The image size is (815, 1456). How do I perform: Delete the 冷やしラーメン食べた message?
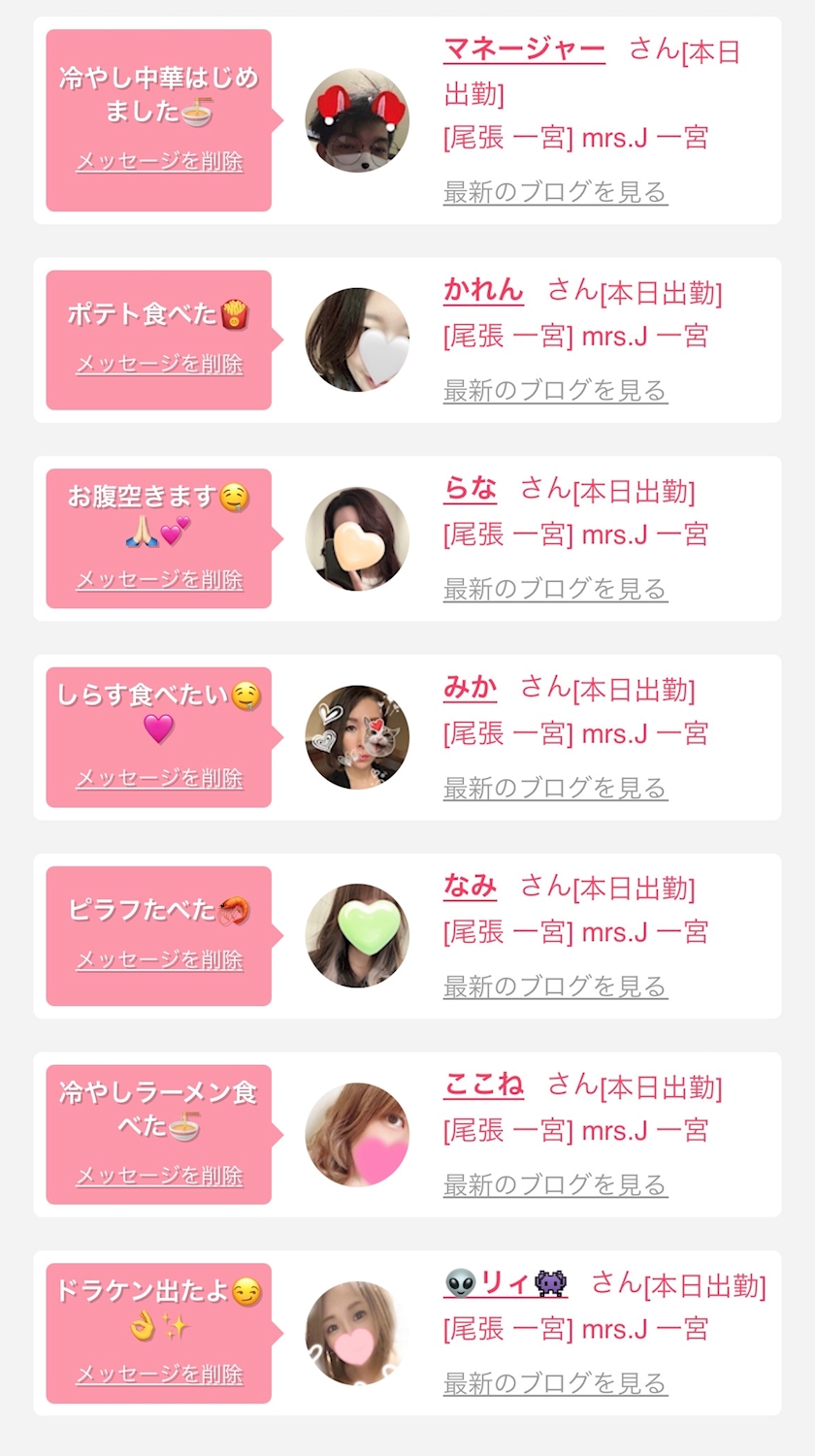tap(159, 1176)
